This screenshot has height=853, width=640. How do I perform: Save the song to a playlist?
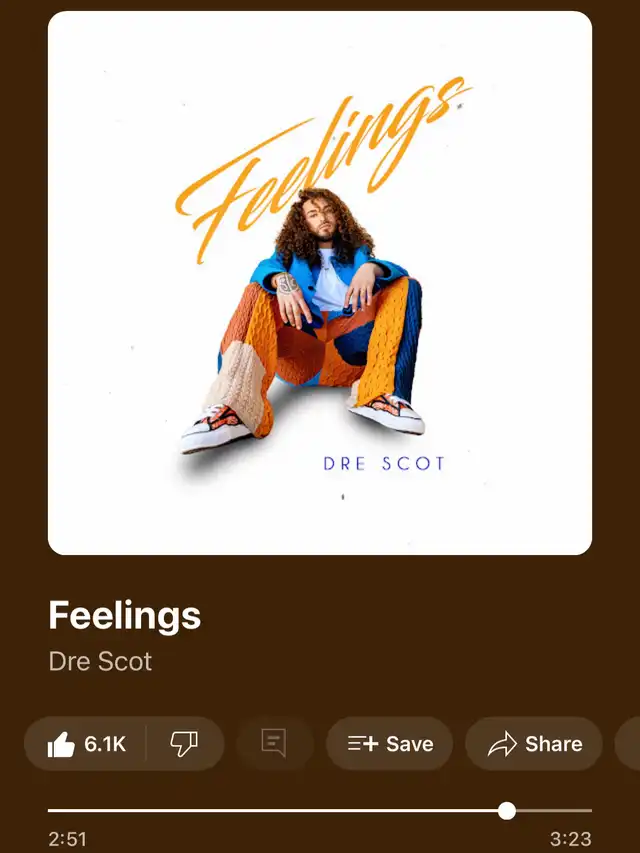[x=390, y=744]
